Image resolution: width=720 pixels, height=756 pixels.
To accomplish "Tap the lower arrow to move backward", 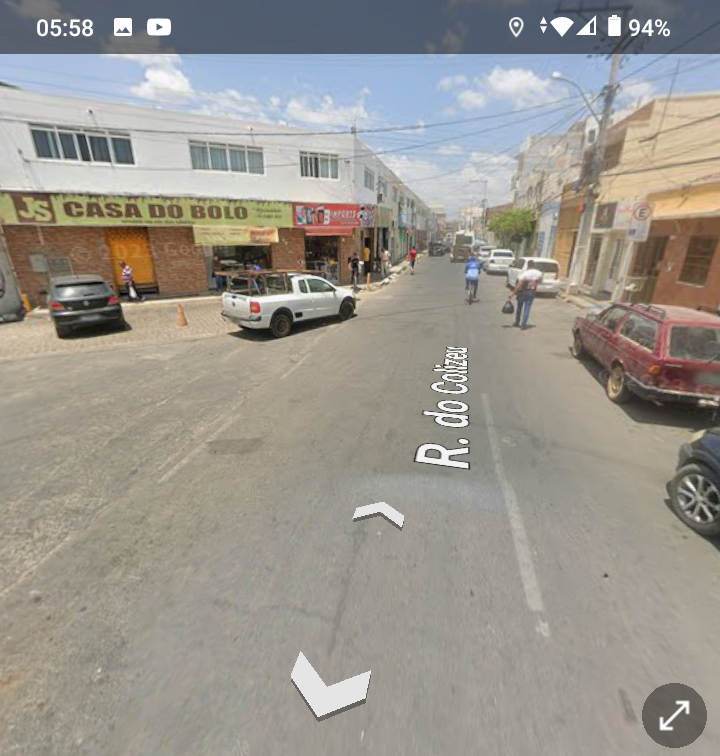I will pos(329,686).
